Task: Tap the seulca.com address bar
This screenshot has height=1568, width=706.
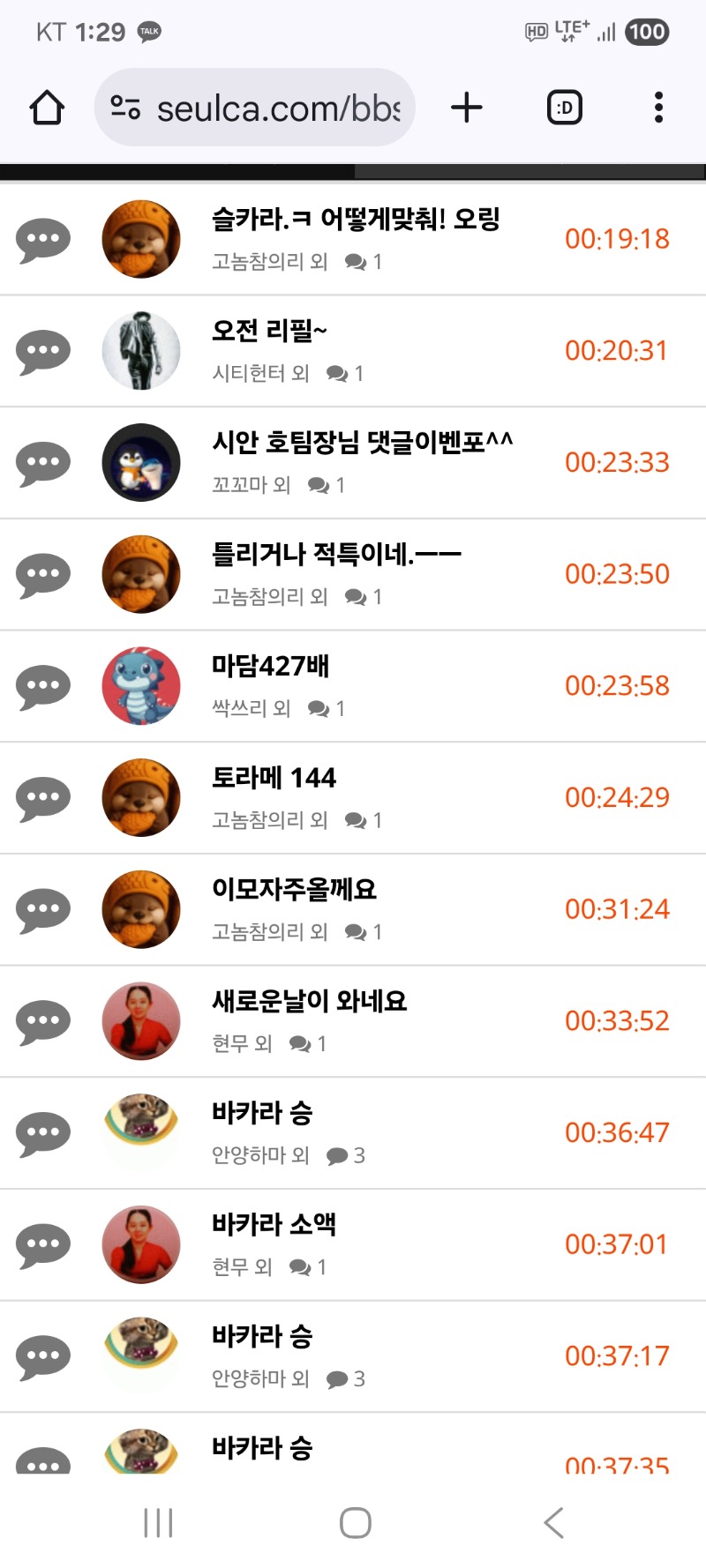Action: click(x=256, y=108)
